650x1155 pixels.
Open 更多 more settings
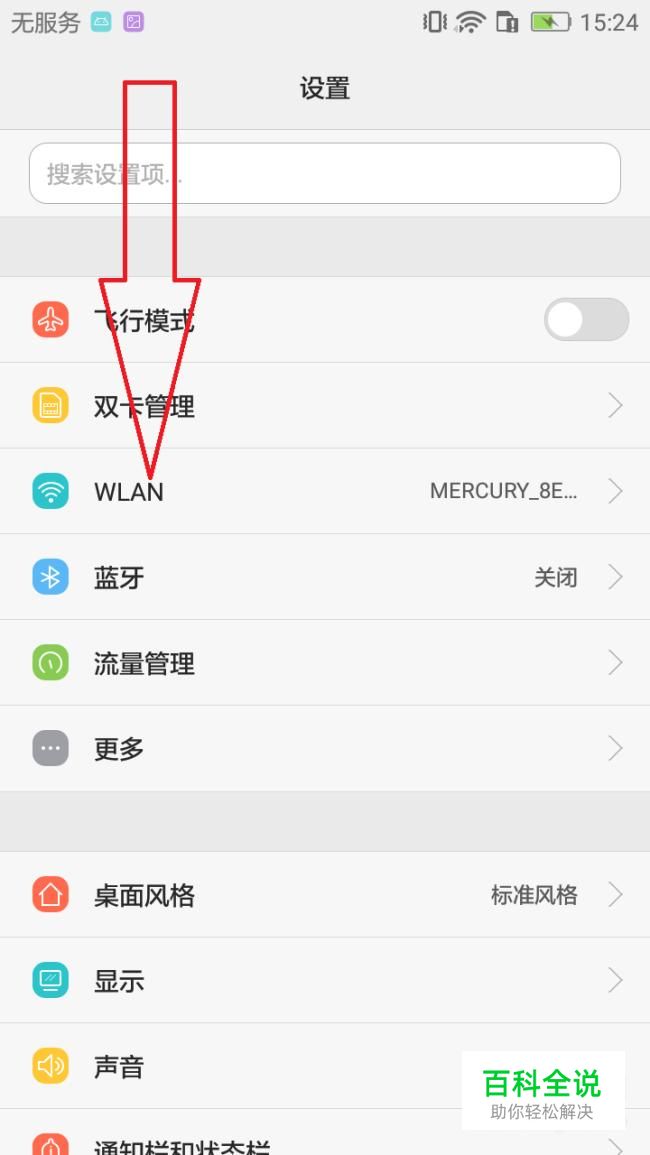(324, 748)
